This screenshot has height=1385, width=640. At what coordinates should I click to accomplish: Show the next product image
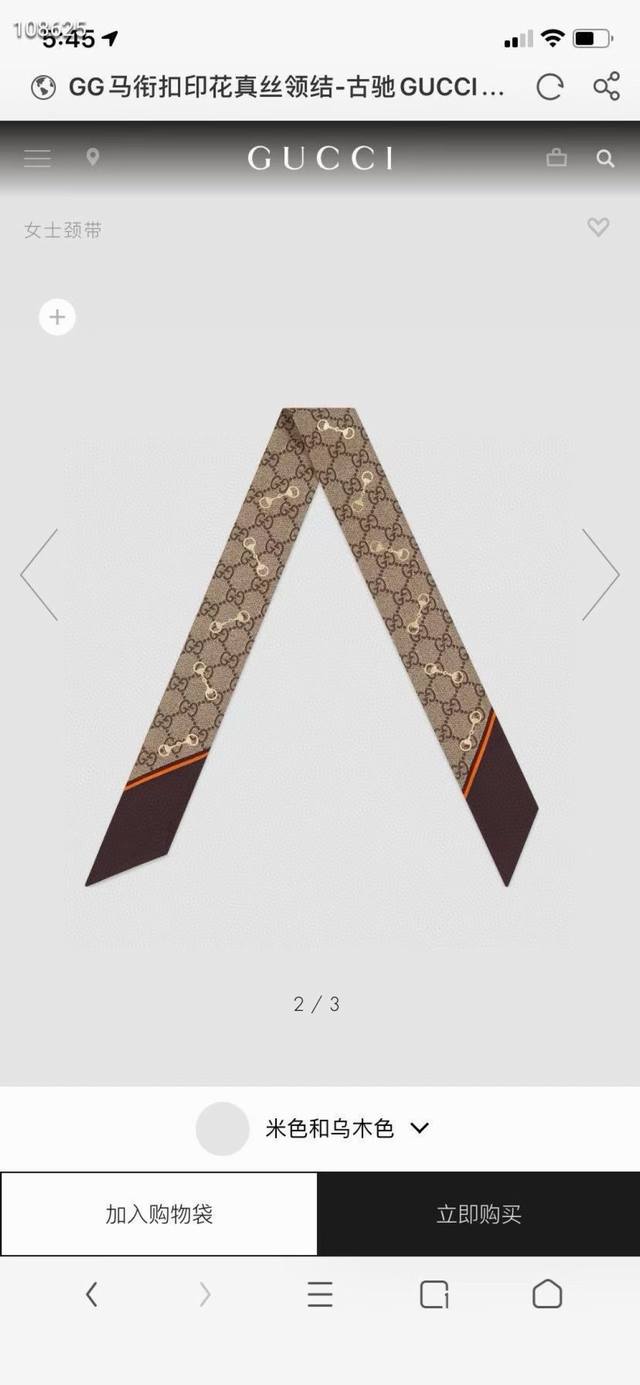[601, 575]
